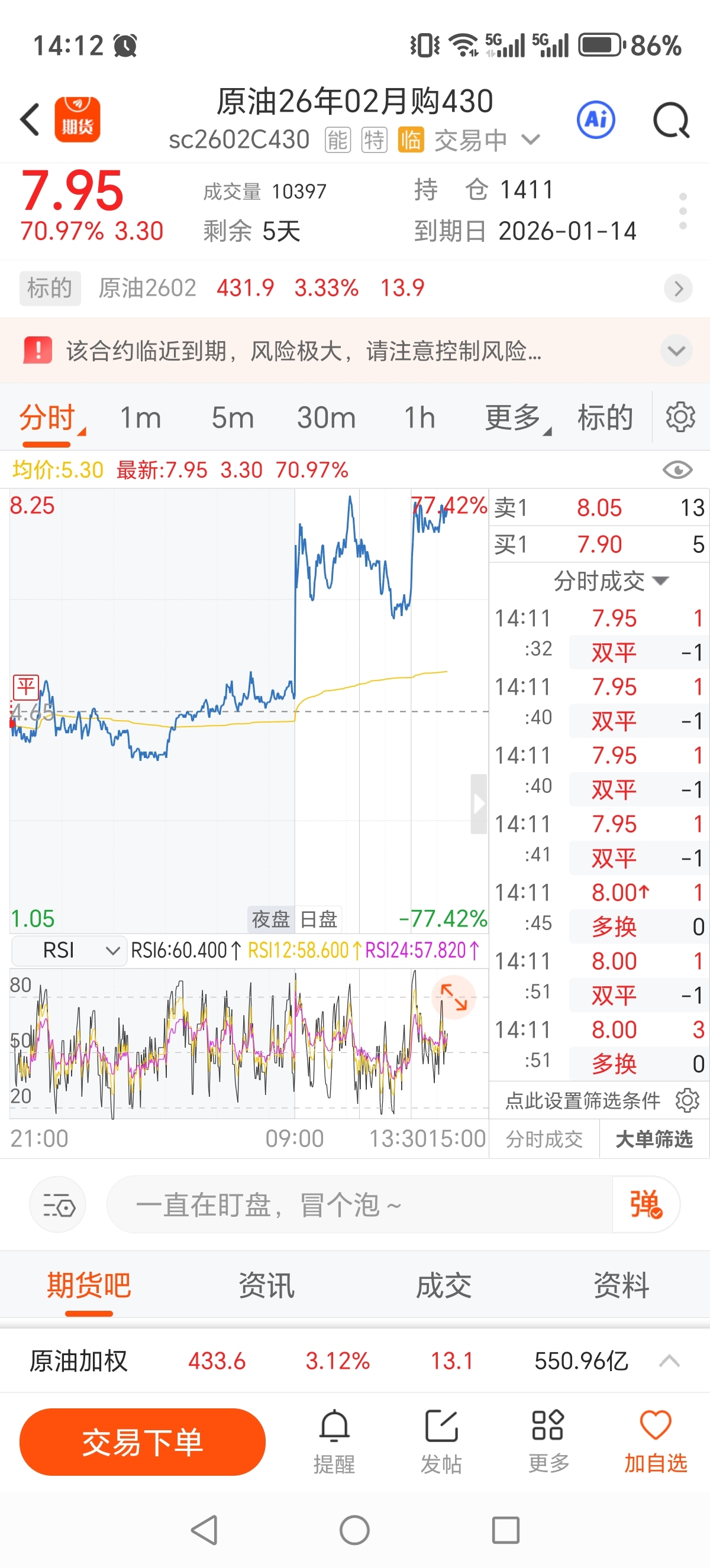Image resolution: width=710 pixels, height=1568 pixels.
Task: Select the 1h chart period
Action: point(419,417)
